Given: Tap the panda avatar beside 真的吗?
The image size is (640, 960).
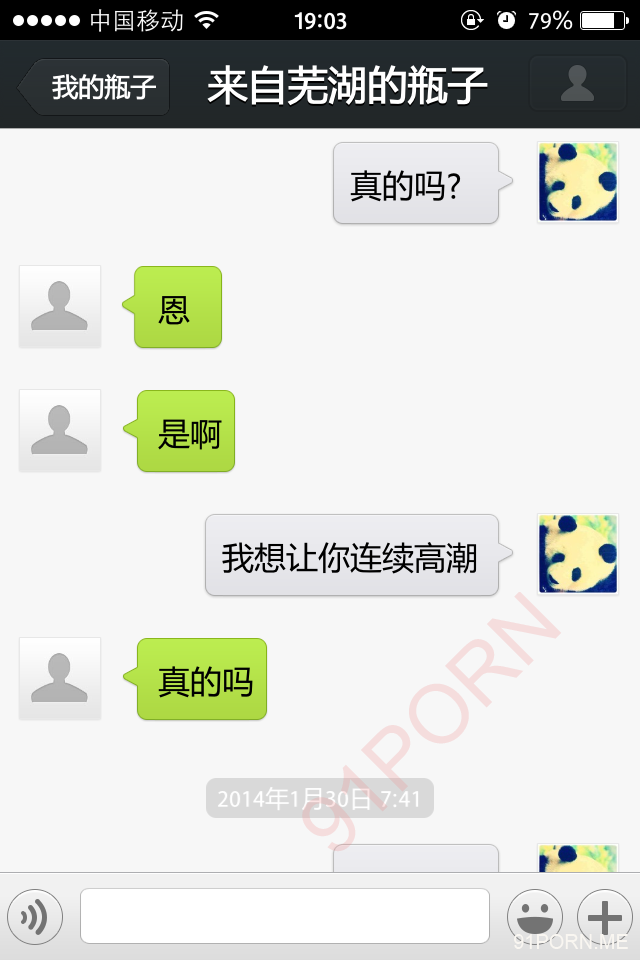Looking at the screenshot, I should pos(578,182).
